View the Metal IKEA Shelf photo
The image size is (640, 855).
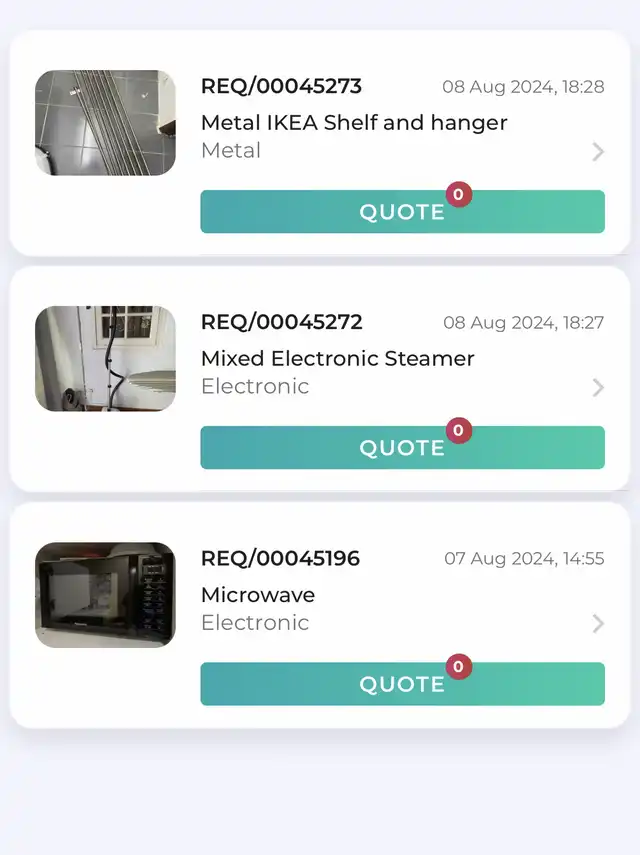(x=105, y=123)
